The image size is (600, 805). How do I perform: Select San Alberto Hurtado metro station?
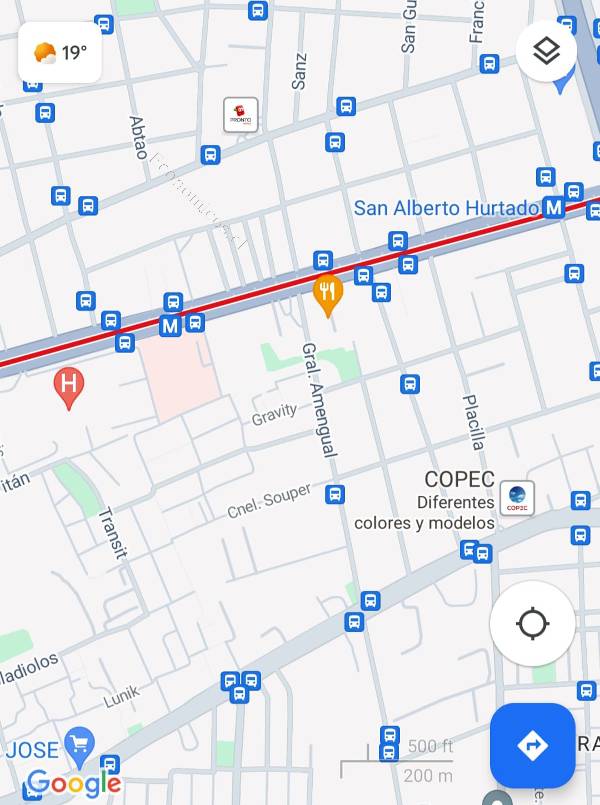click(x=553, y=208)
